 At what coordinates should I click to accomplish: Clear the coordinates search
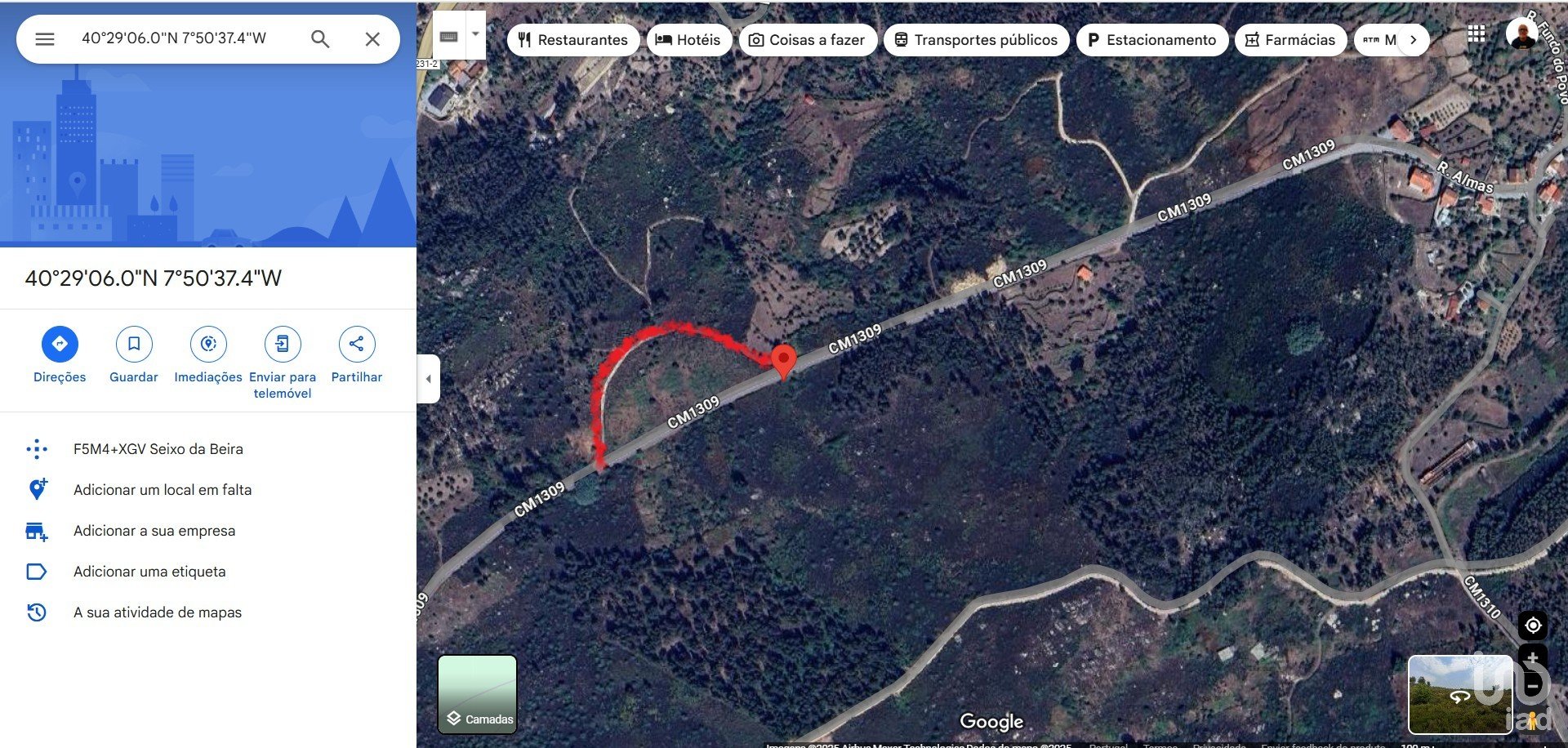[372, 39]
